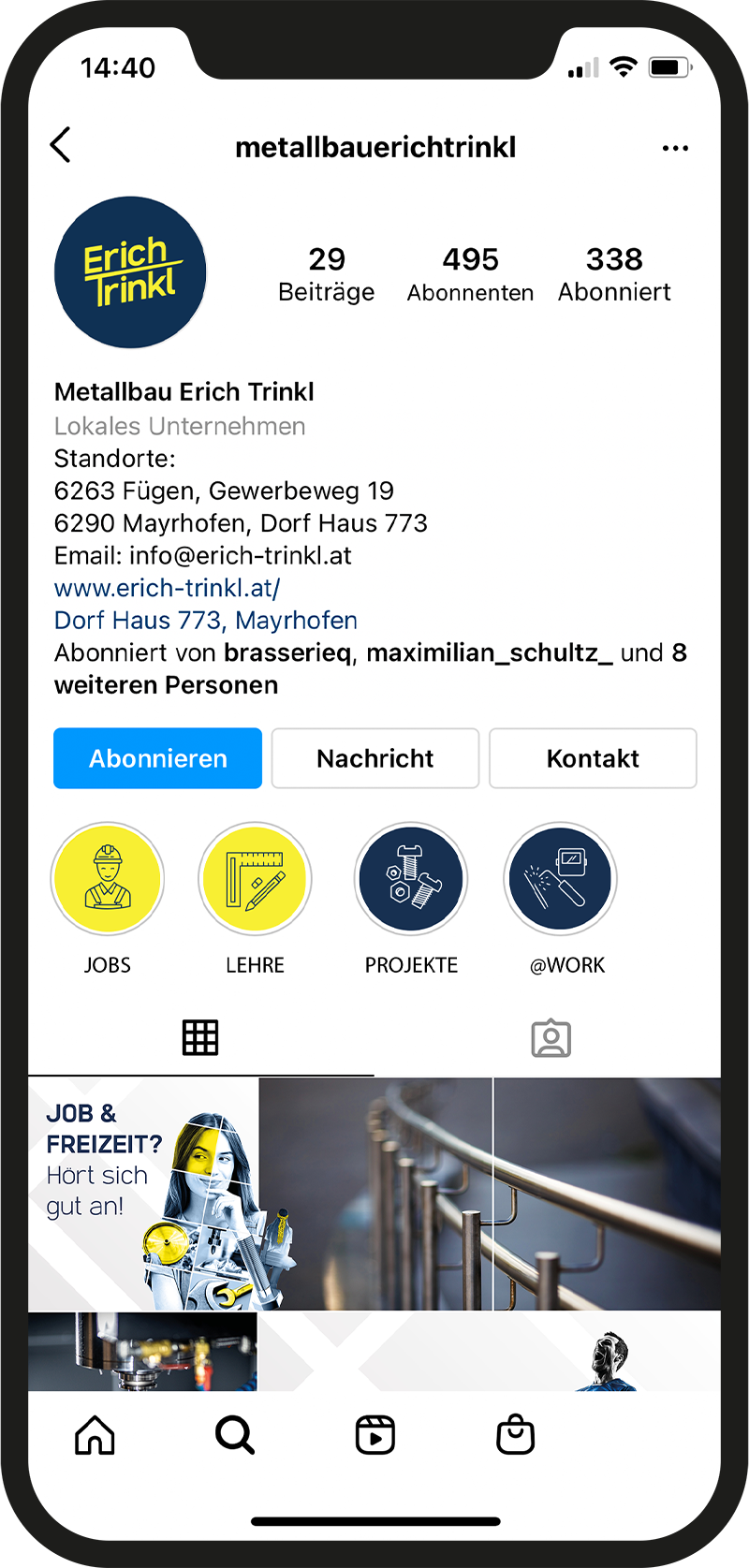Image resolution: width=749 pixels, height=1568 pixels.
Task: View the 338 Abonniert list
Action: point(614,273)
